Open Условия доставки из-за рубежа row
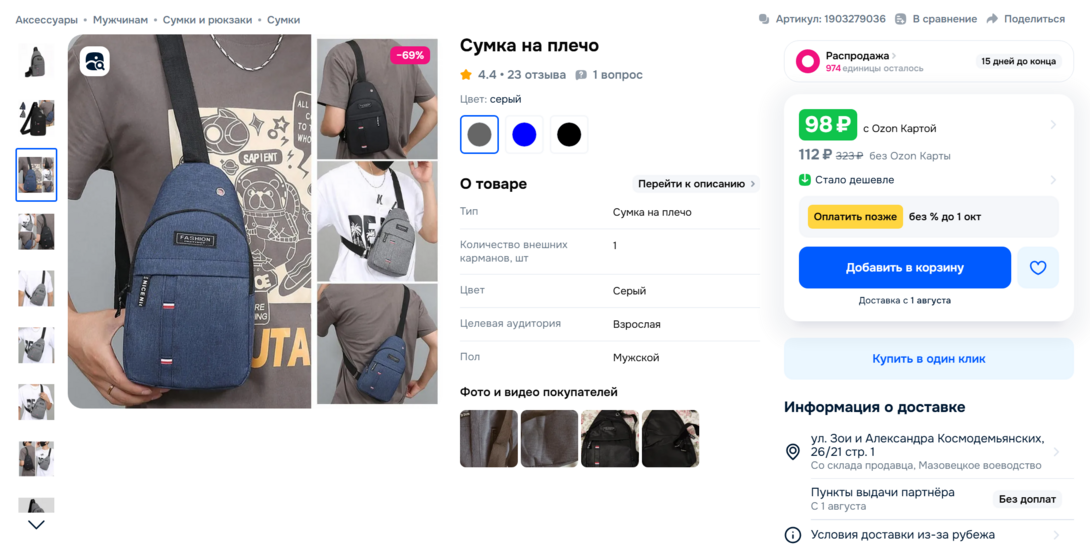Viewport: 1090px width, 554px height. pos(902,535)
